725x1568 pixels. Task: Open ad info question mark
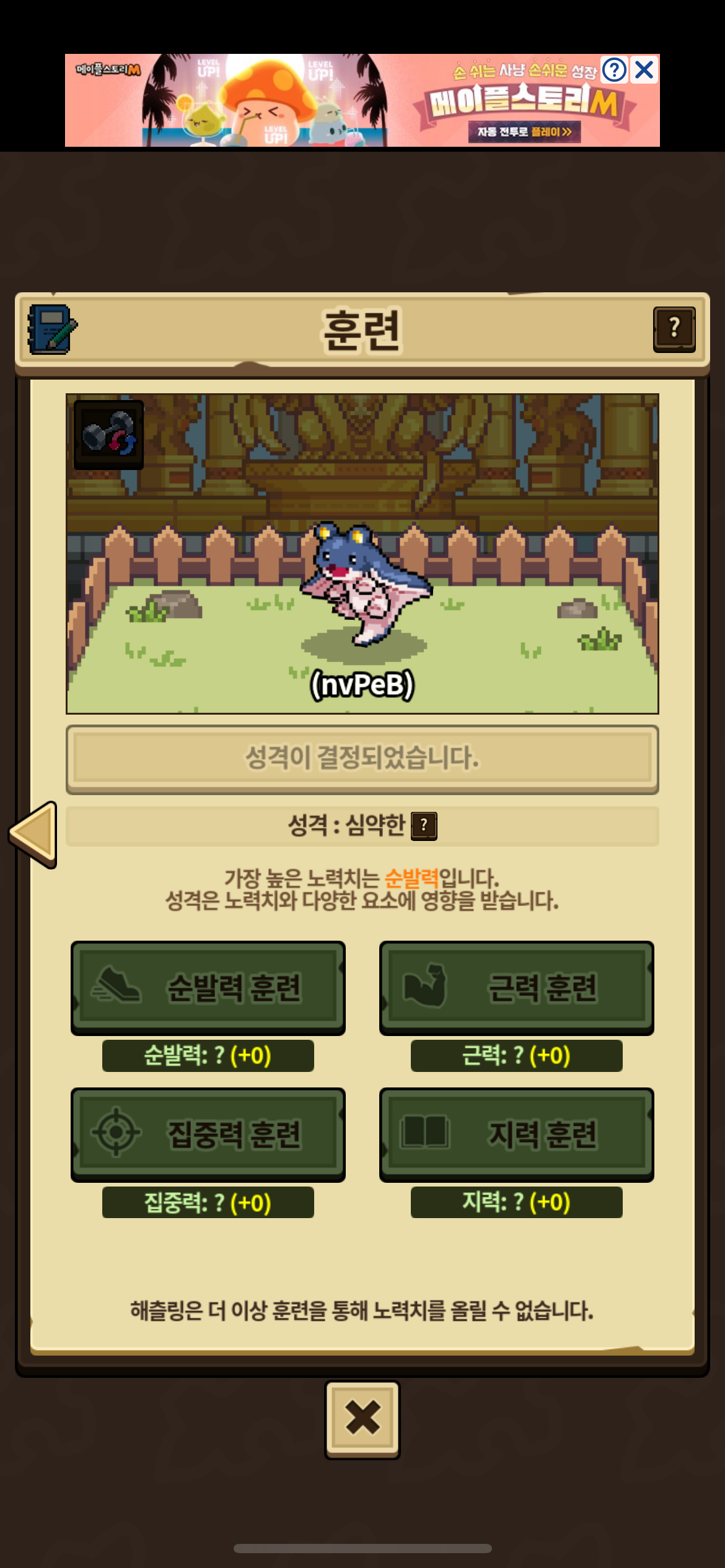615,70
